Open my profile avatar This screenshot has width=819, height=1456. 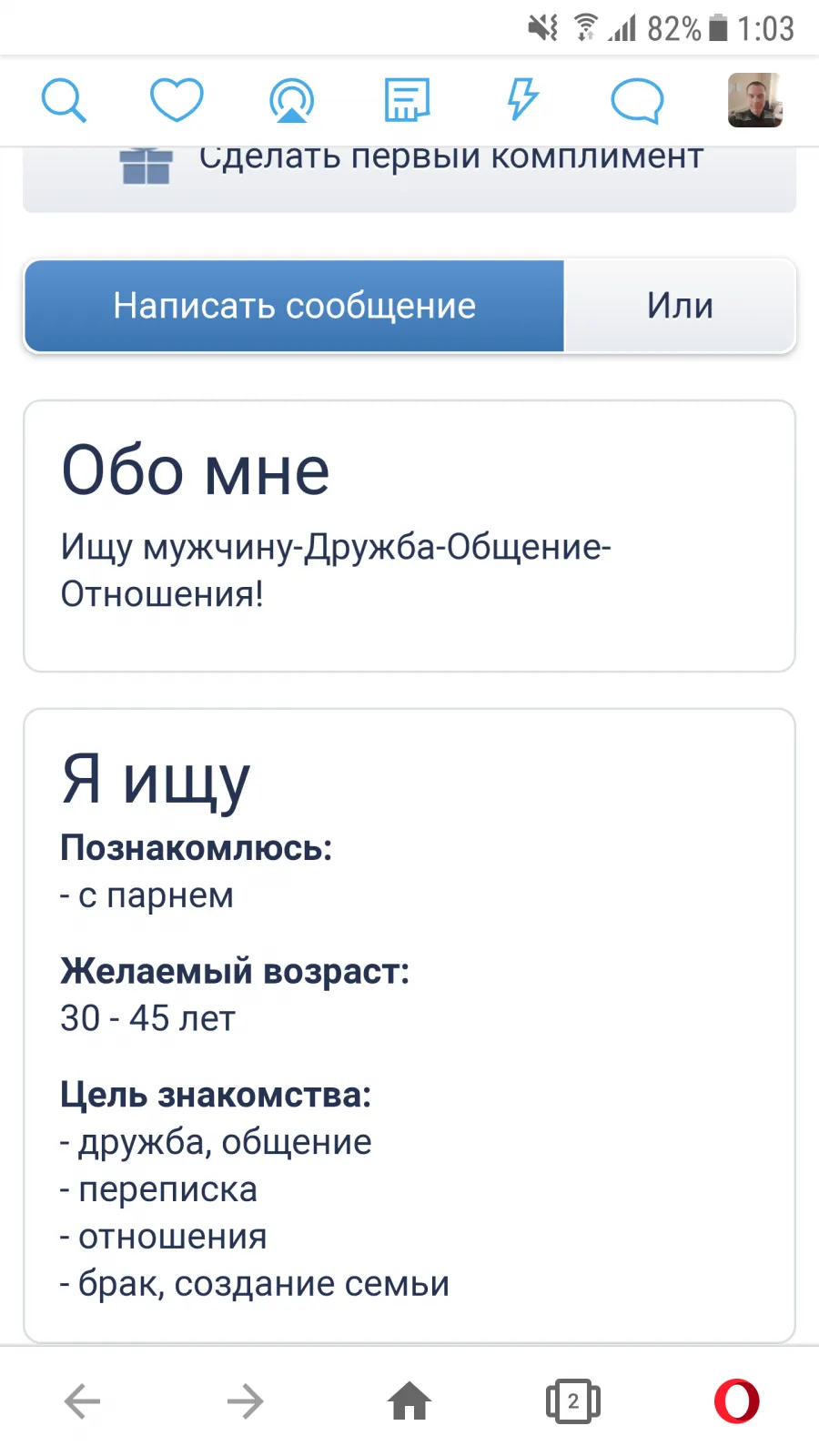[x=755, y=100]
